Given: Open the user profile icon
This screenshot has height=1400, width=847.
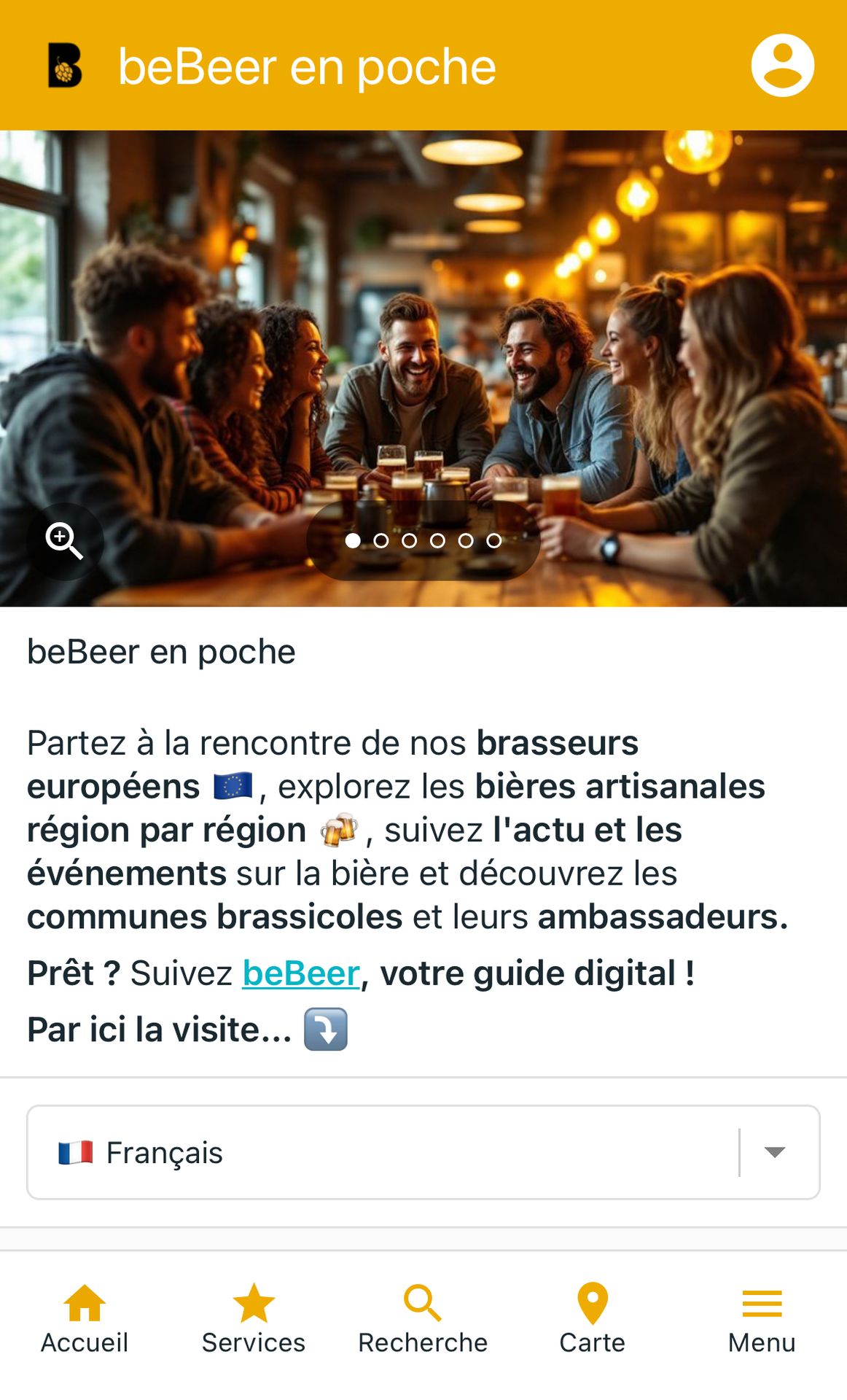Looking at the screenshot, I should point(782,66).
